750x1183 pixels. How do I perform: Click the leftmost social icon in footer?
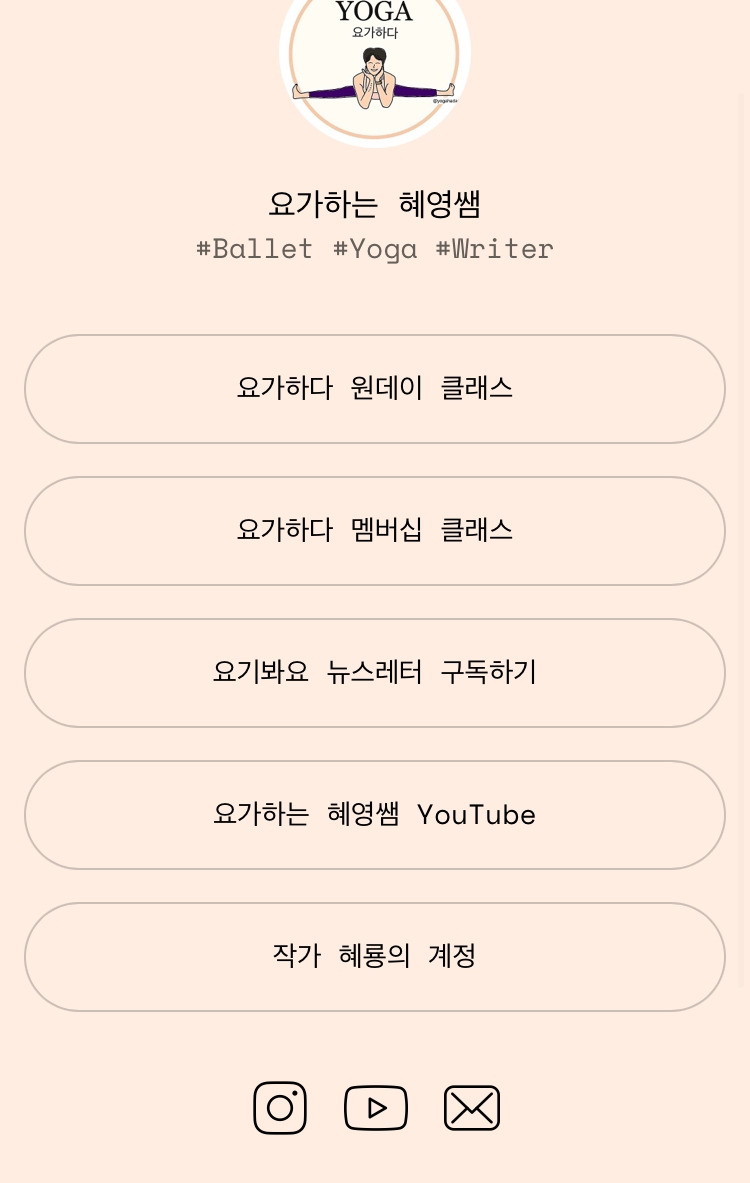pyautogui.click(x=280, y=1107)
